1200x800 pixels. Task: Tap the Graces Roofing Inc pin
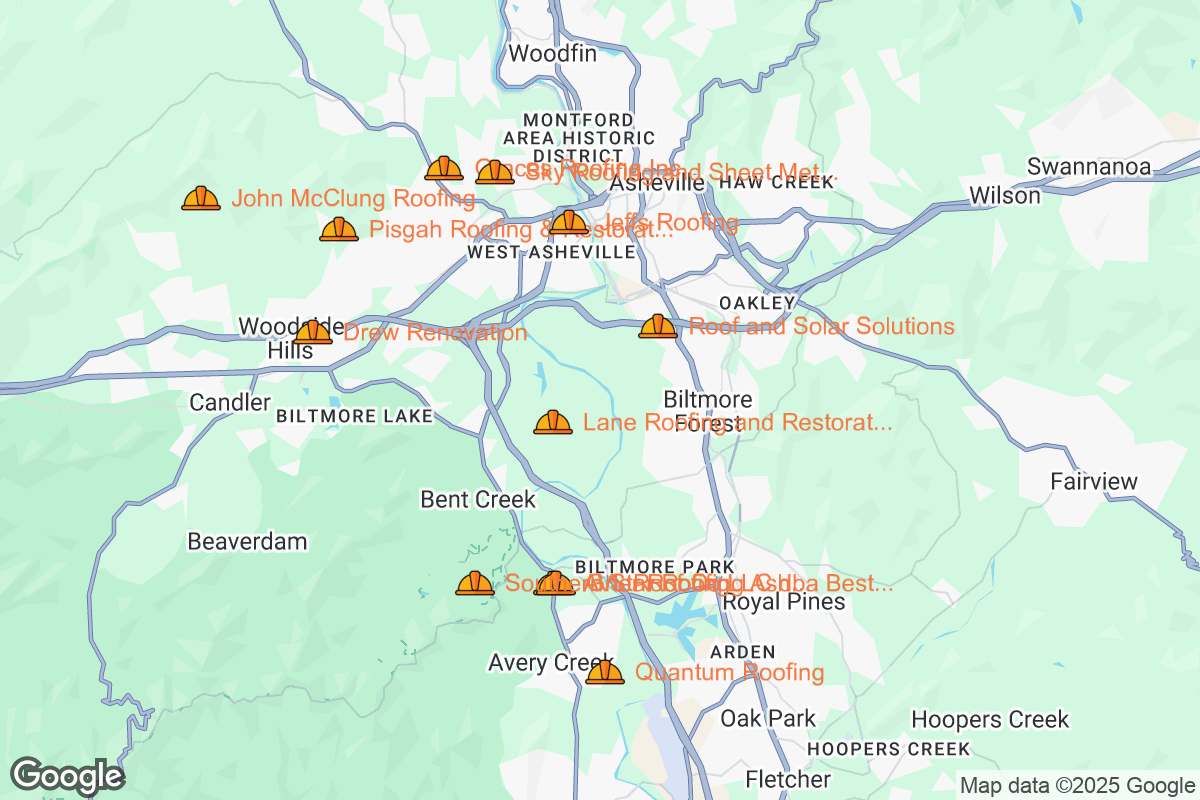coord(444,169)
